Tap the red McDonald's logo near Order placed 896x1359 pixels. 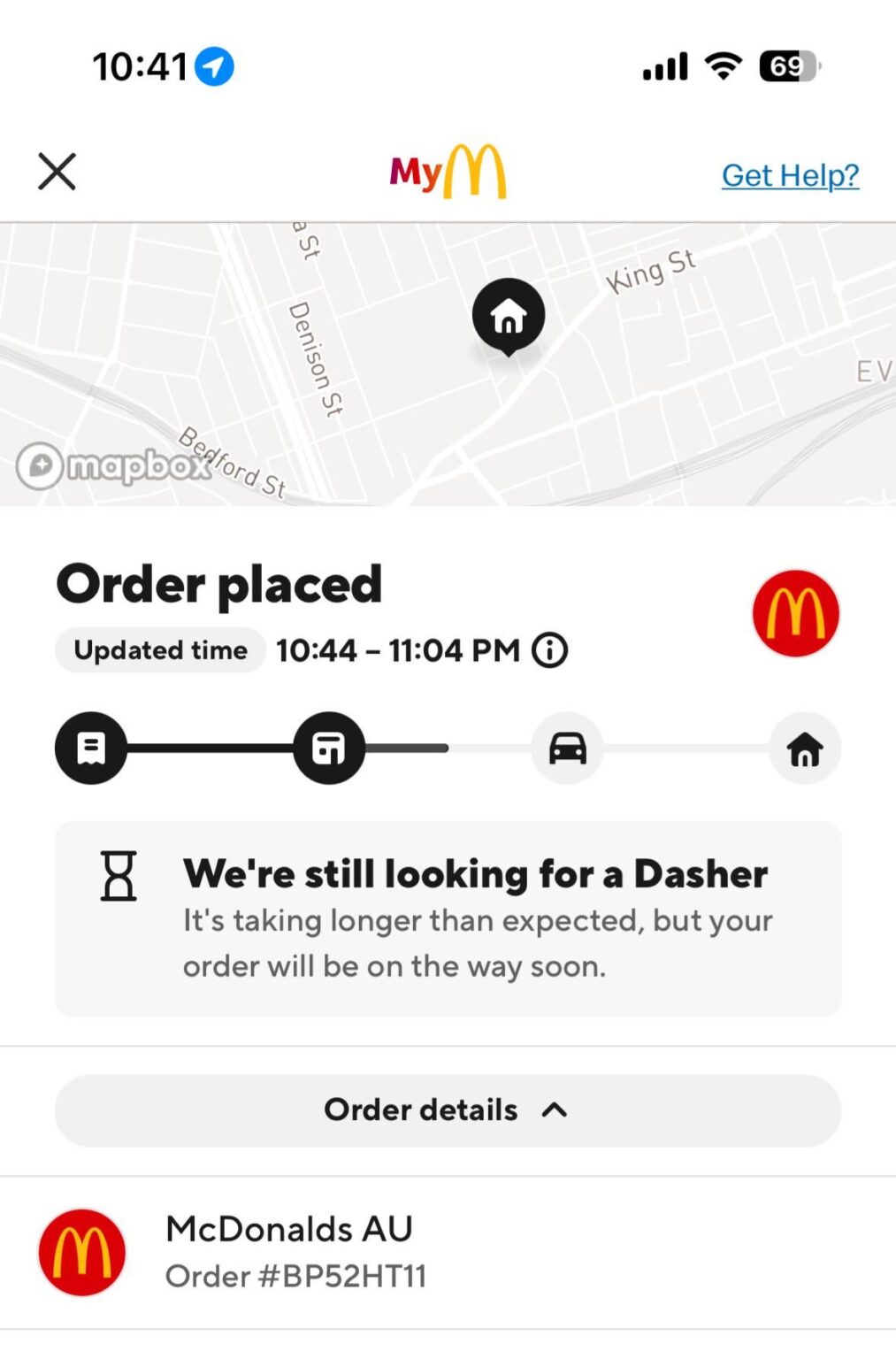794,612
